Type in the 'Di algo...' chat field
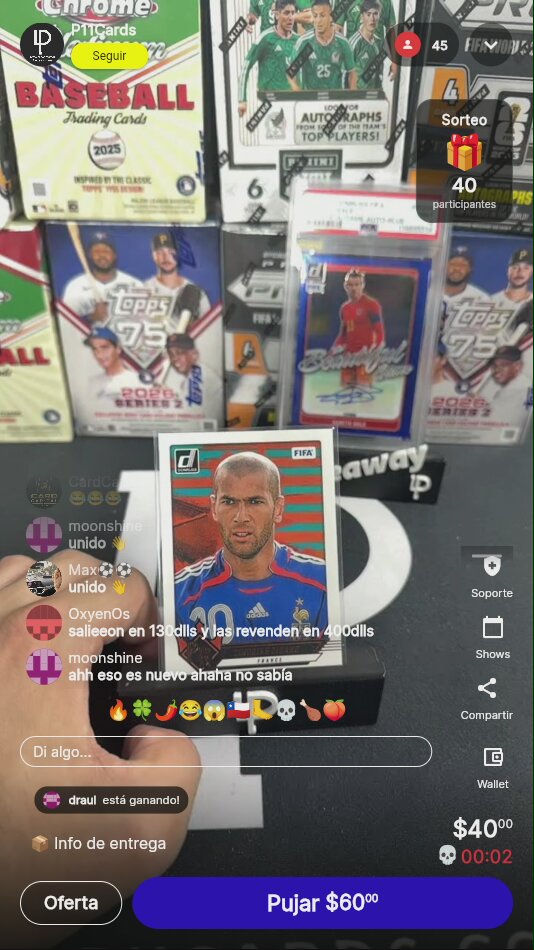Screen dimensions: 534x950 point(225,752)
